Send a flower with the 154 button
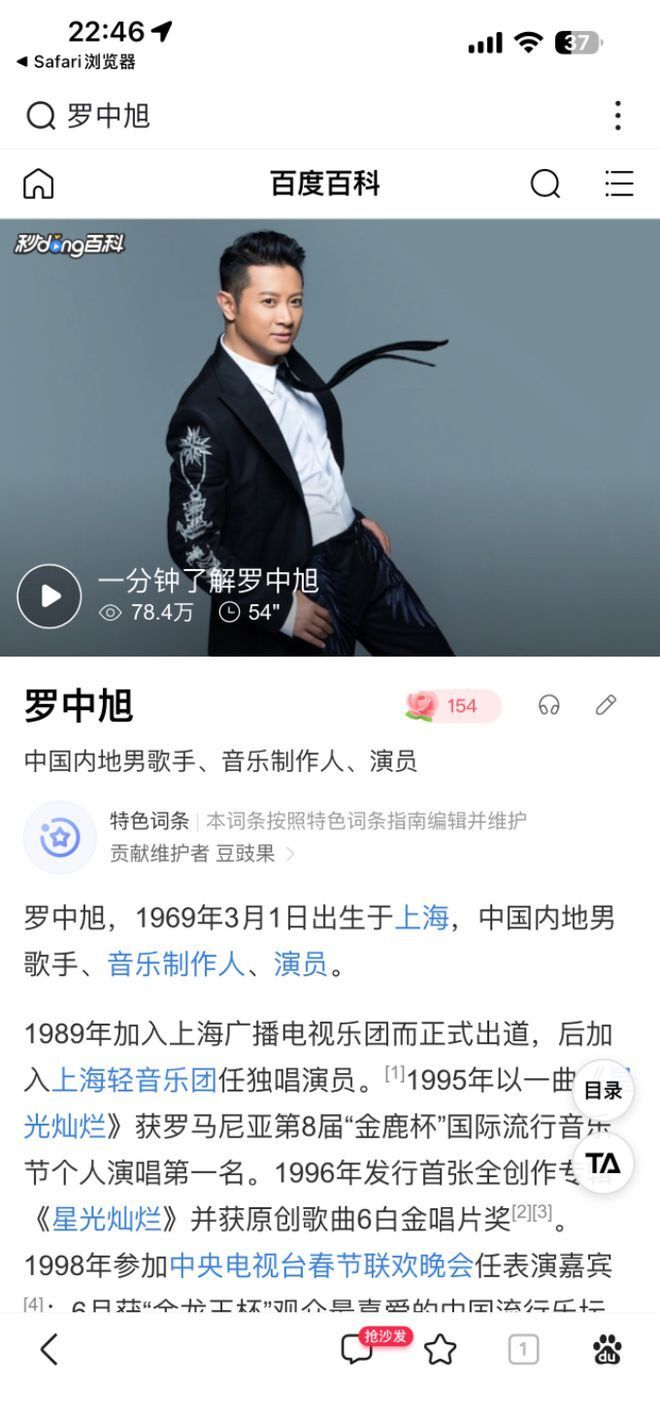660x1416 pixels. pos(452,706)
